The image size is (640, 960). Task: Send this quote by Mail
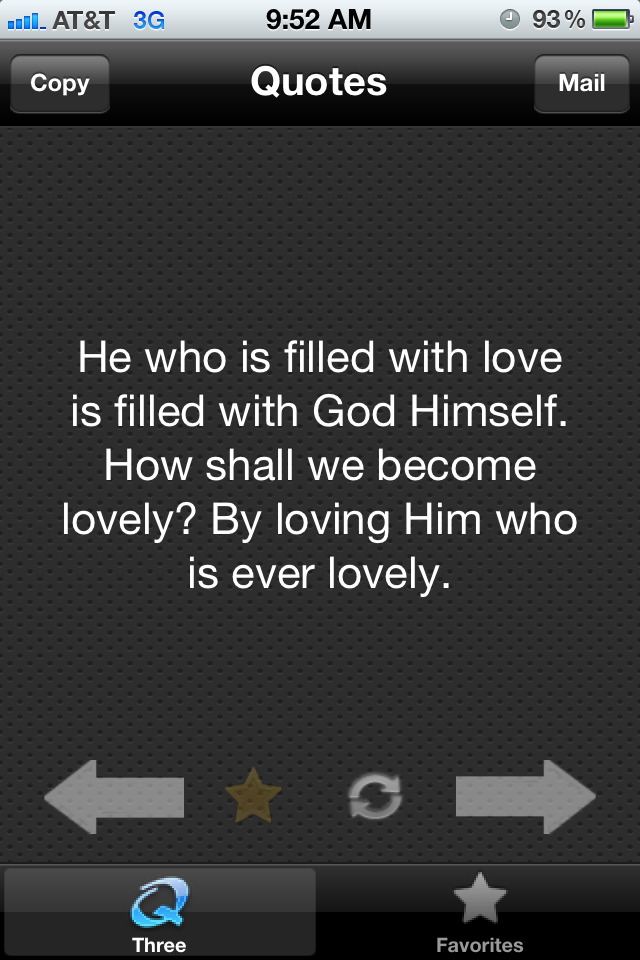coord(581,83)
